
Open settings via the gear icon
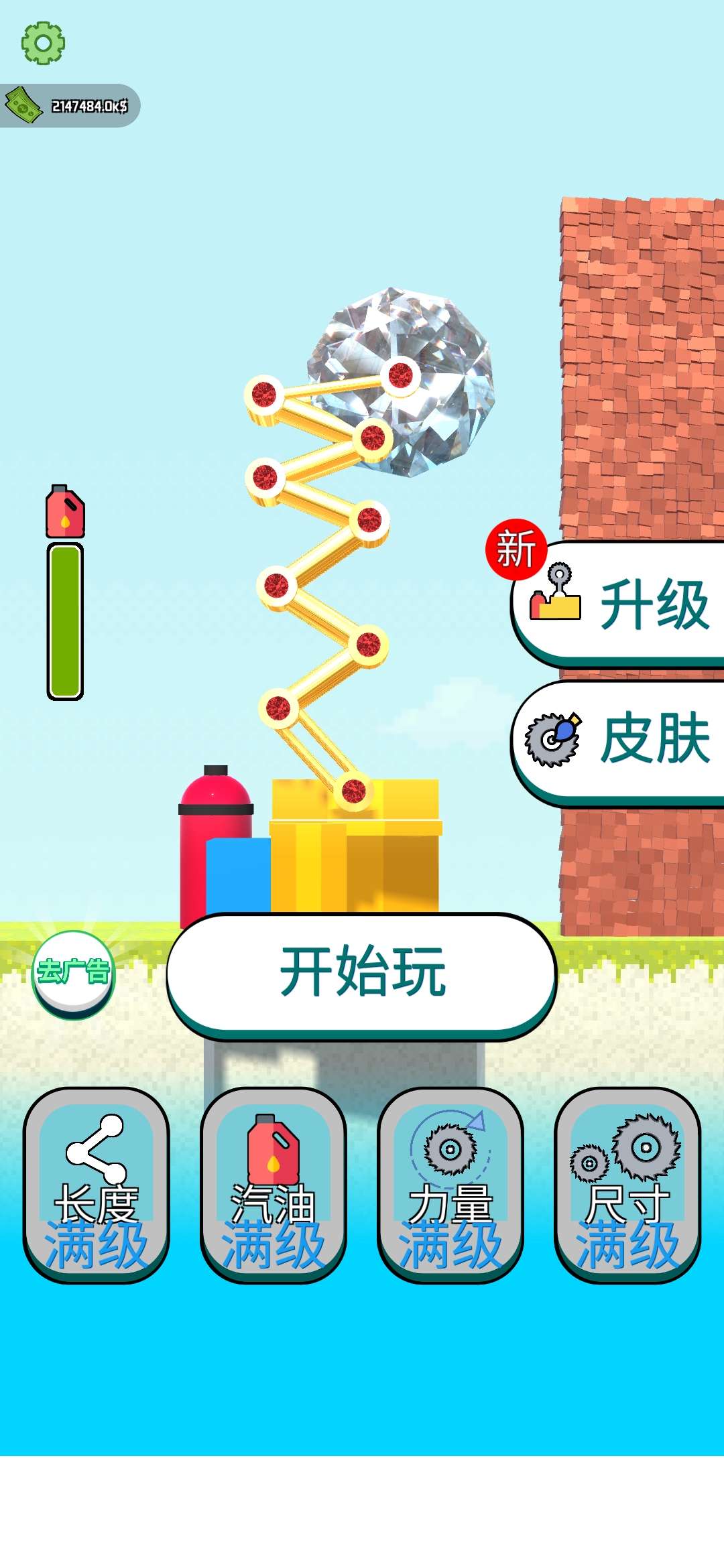[x=44, y=42]
